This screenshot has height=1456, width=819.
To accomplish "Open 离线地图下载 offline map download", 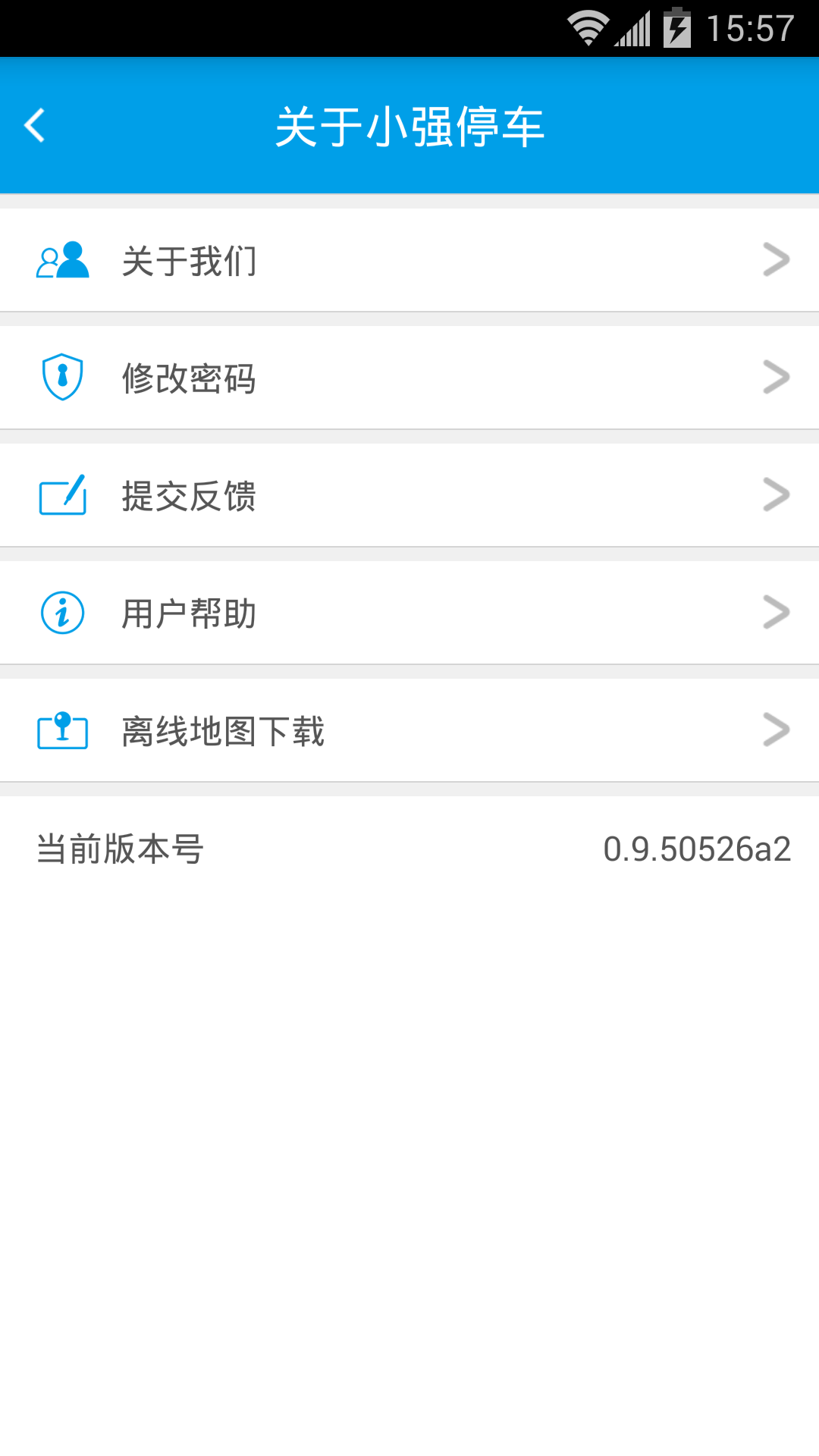I will coord(409,730).
